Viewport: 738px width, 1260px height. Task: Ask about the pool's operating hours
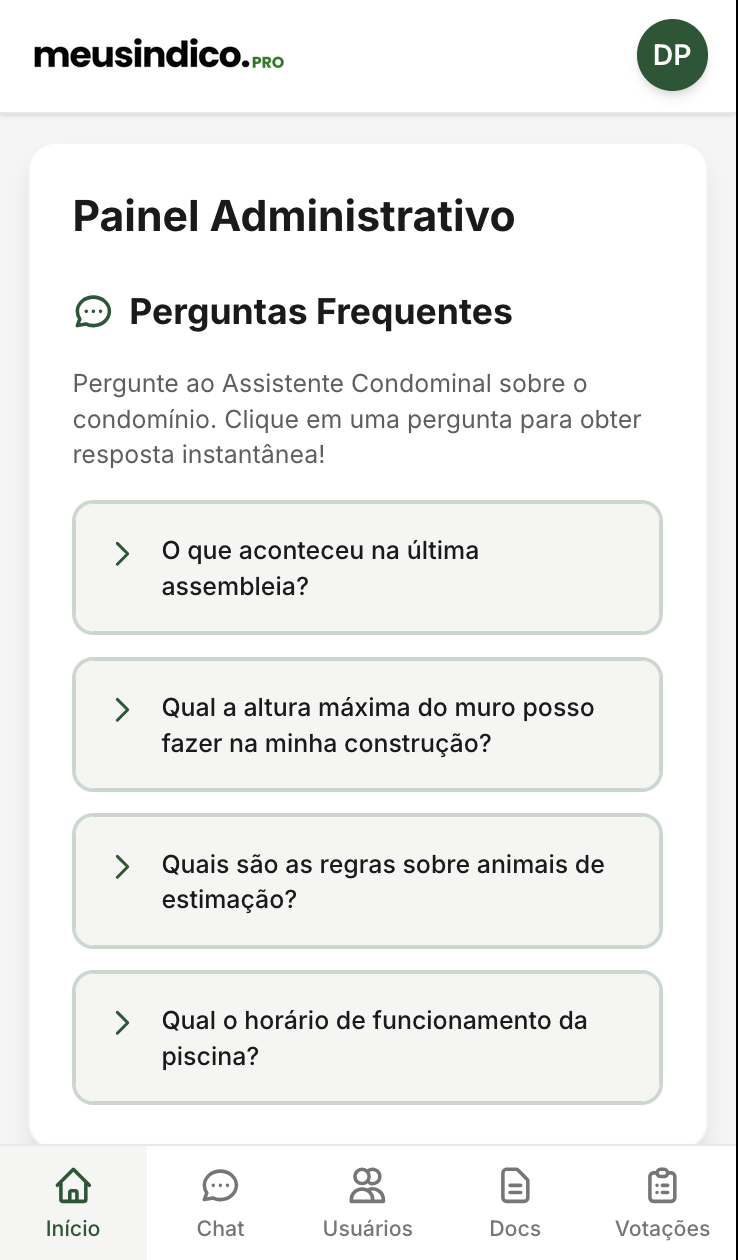pos(367,1037)
